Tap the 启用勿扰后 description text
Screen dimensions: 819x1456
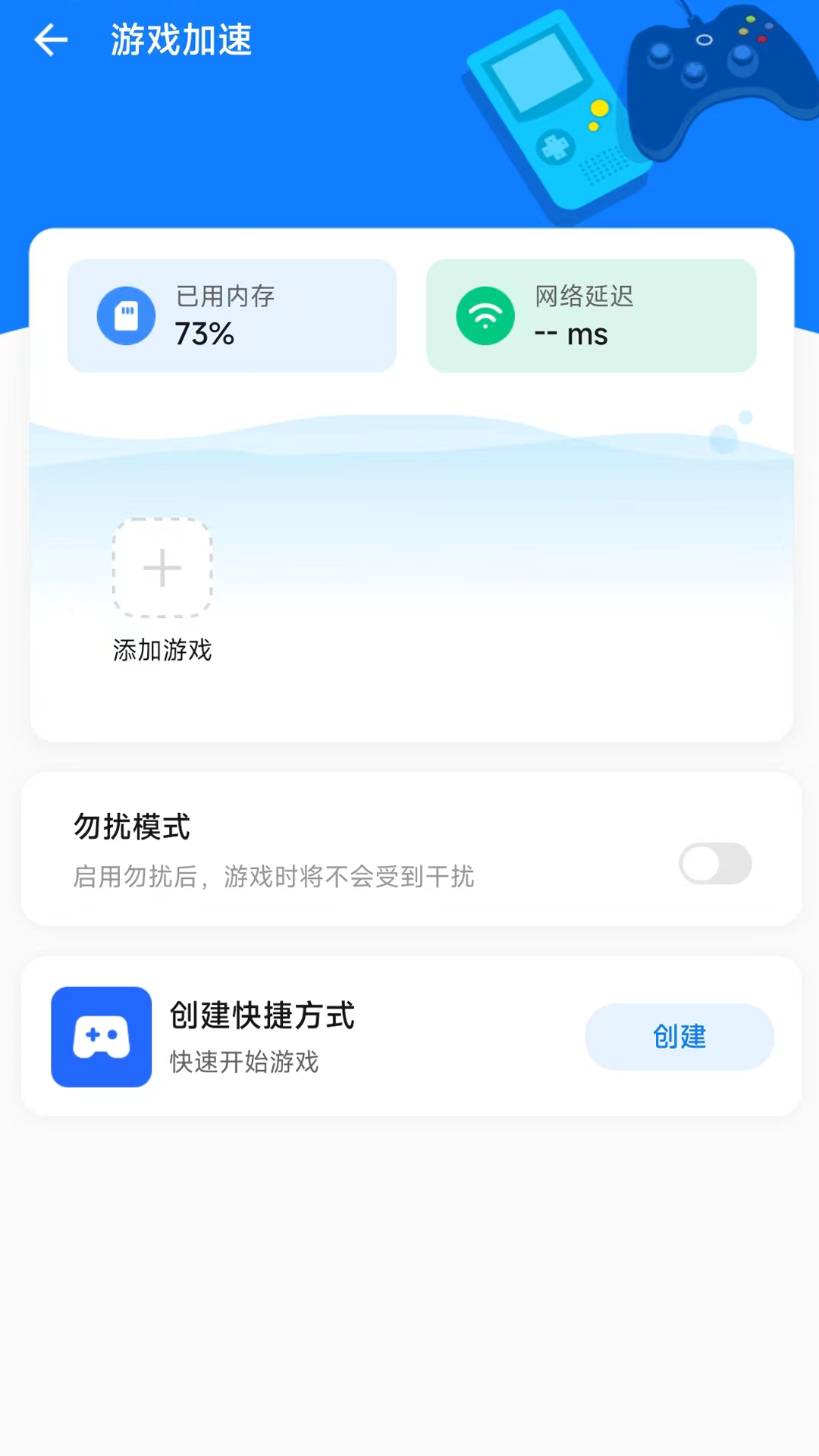coord(276,877)
